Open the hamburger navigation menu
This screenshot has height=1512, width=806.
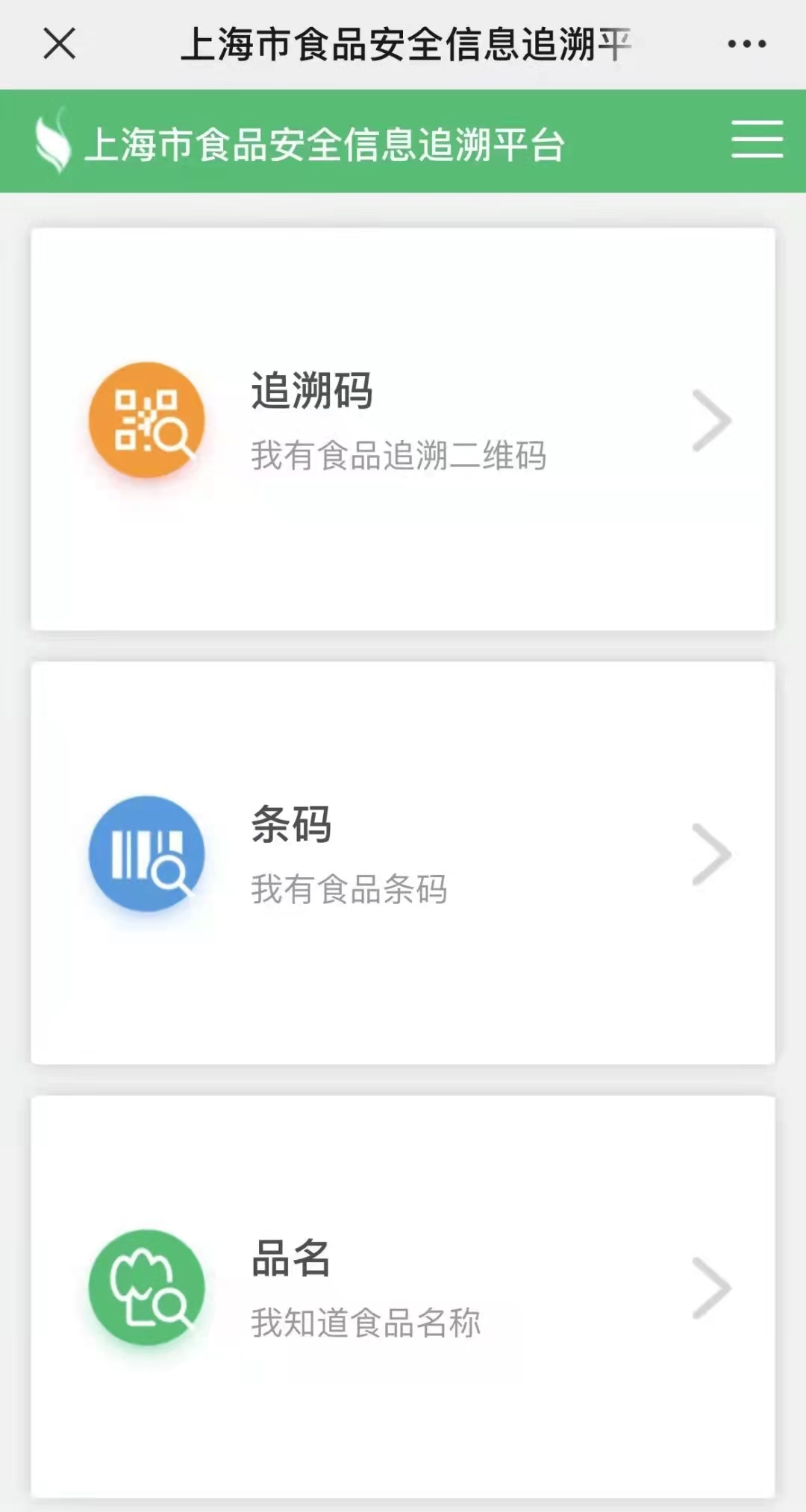coord(757,139)
